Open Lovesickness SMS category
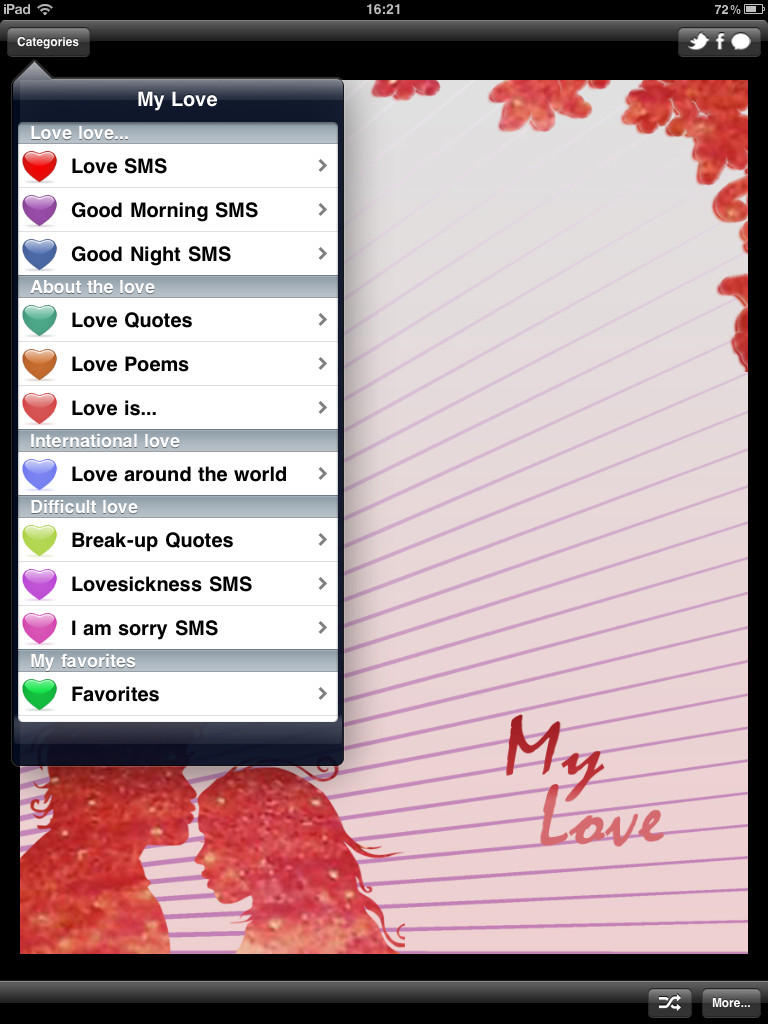Image resolution: width=768 pixels, height=1024 pixels. (178, 584)
